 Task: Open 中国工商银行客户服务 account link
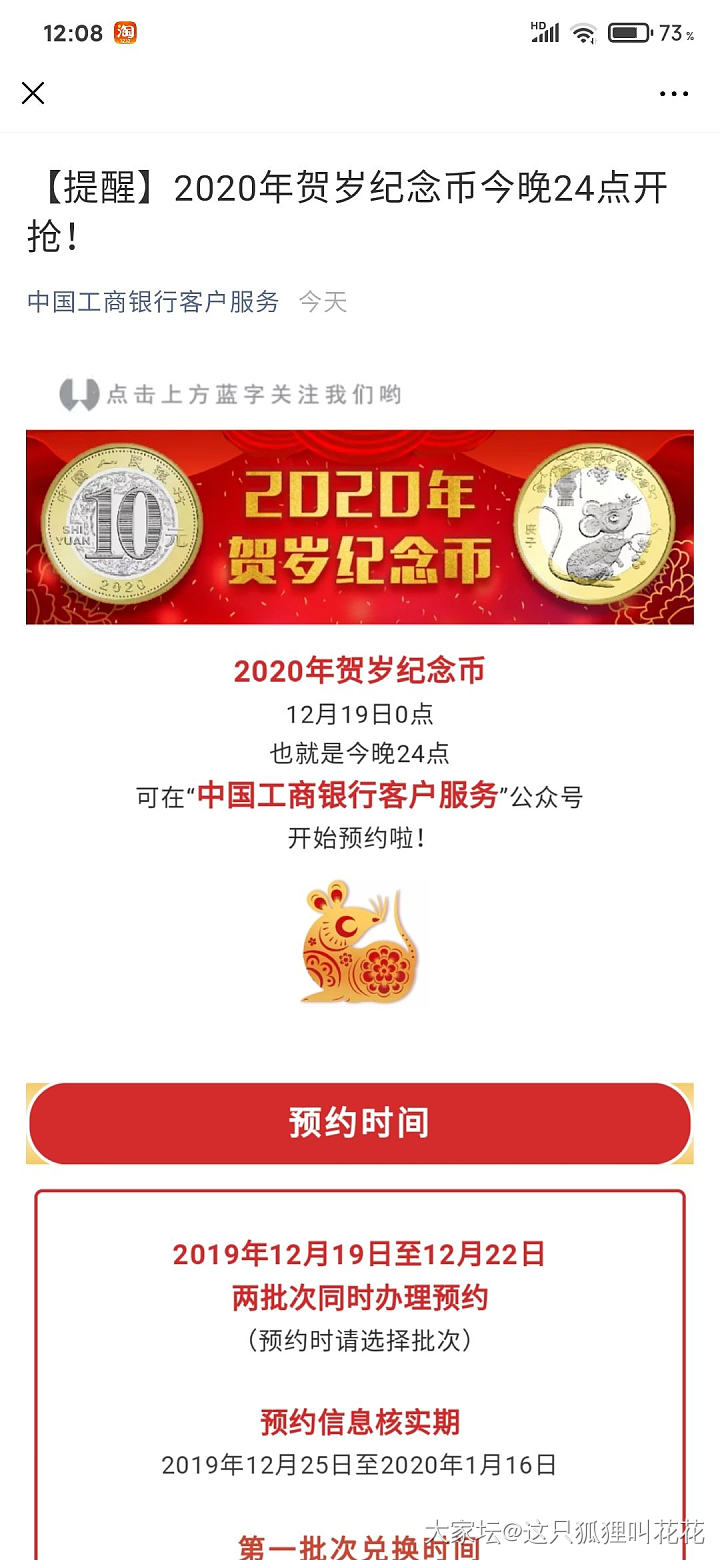pyautogui.click(x=153, y=302)
